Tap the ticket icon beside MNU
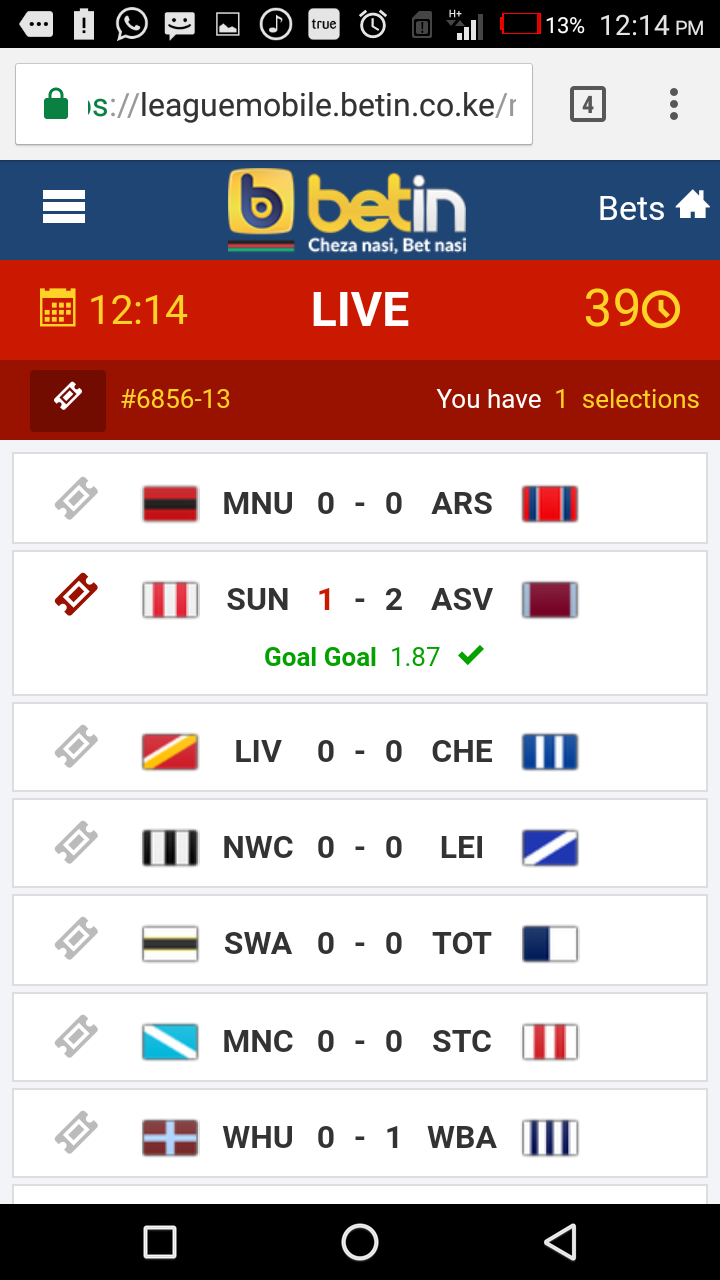The image size is (720, 1280). (76, 500)
